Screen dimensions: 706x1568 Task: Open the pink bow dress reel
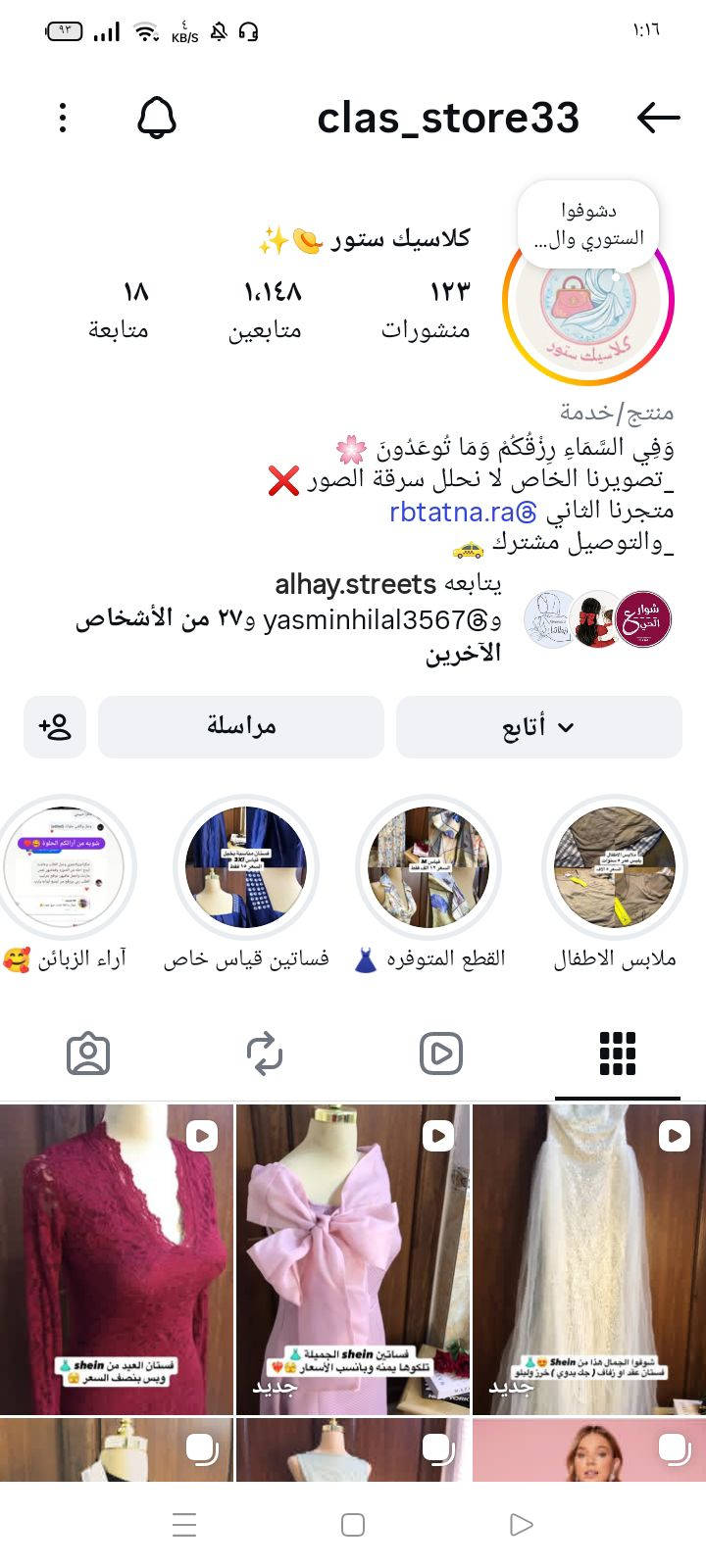click(353, 1259)
